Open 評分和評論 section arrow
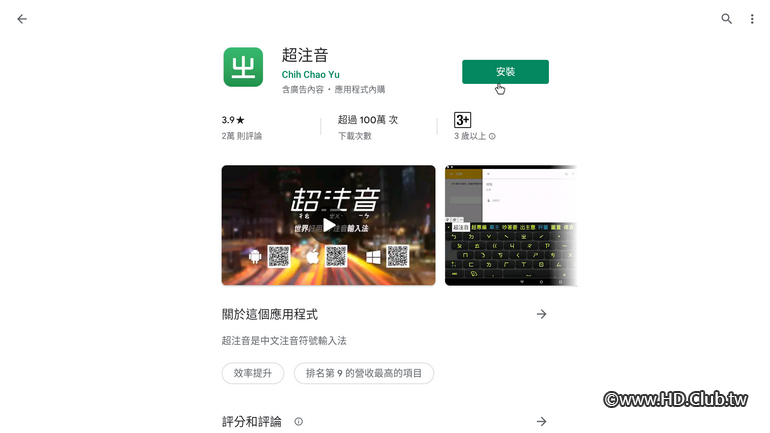The height and width of the screenshot is (433, 770). (541, 421)
